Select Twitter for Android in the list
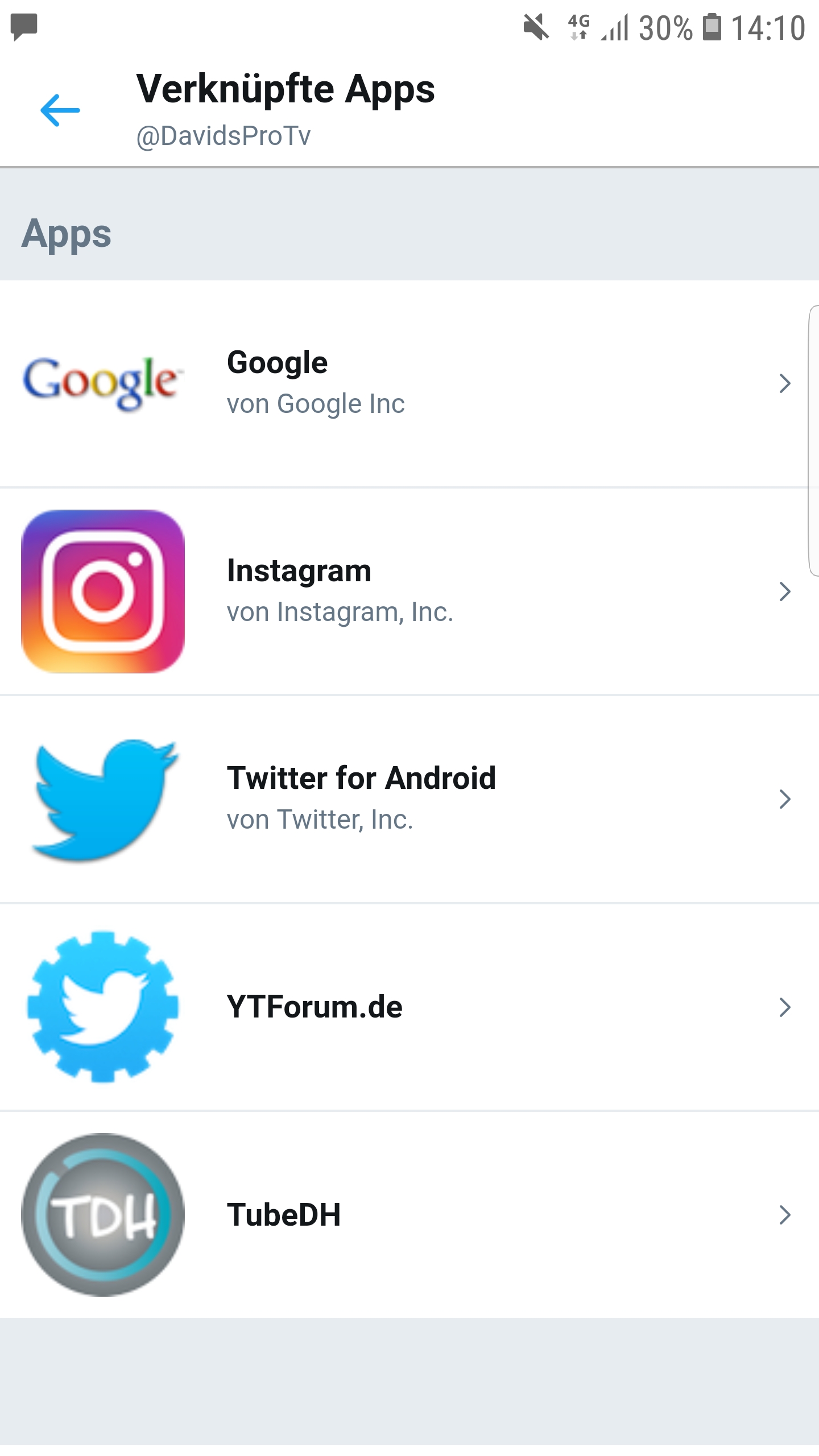Screen dimensions: 819x1456 [x=409, y=799]
